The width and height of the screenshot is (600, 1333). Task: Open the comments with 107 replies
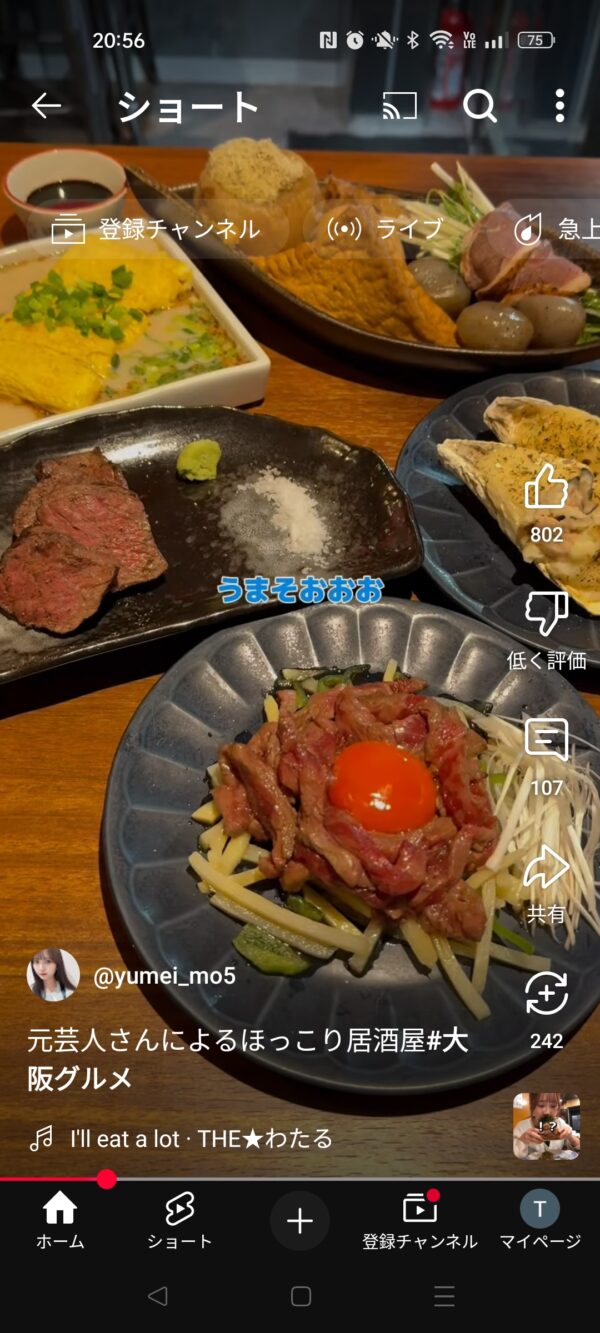click(546, 742)
